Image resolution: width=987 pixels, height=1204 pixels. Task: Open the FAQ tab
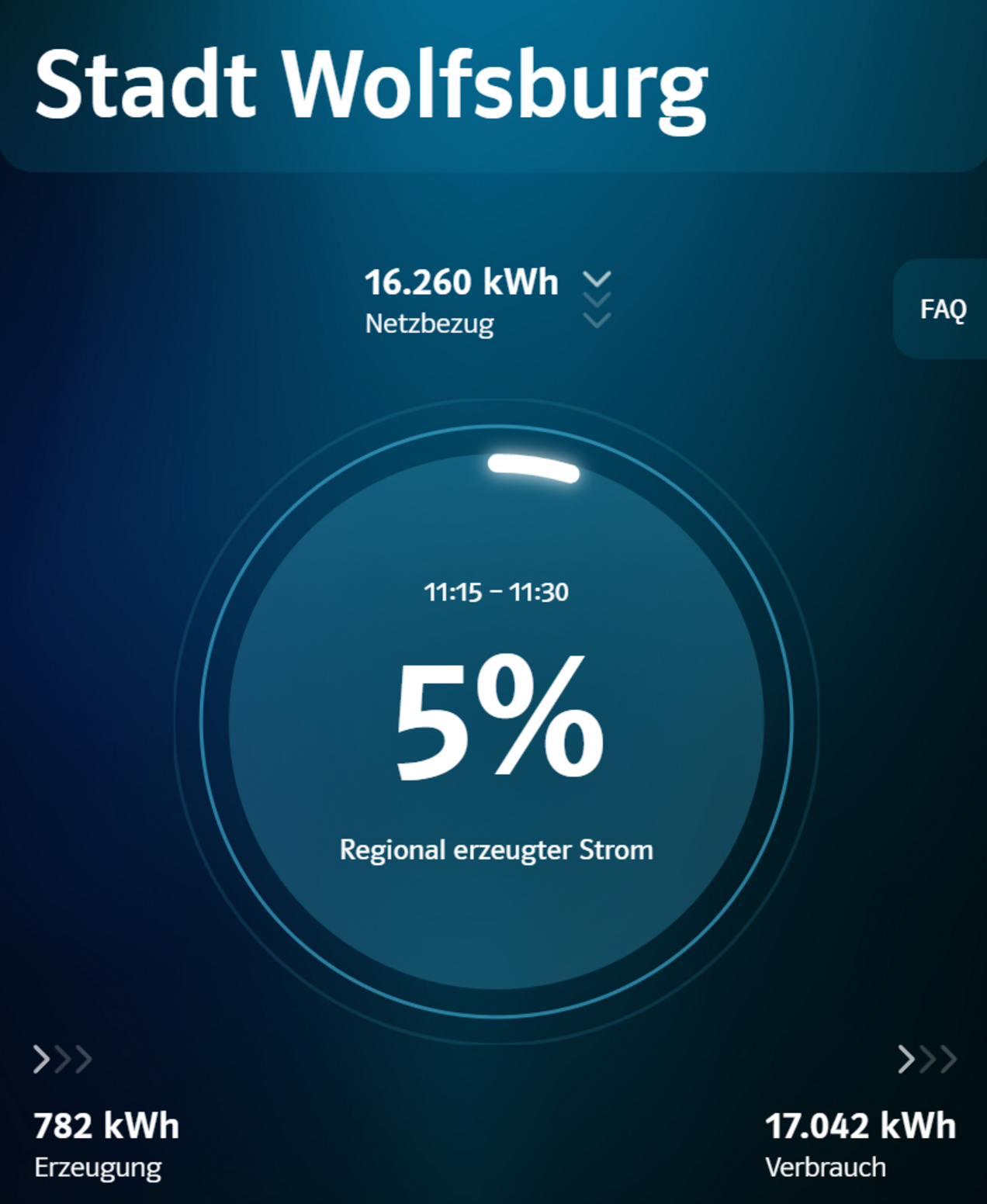click(942, 309)
